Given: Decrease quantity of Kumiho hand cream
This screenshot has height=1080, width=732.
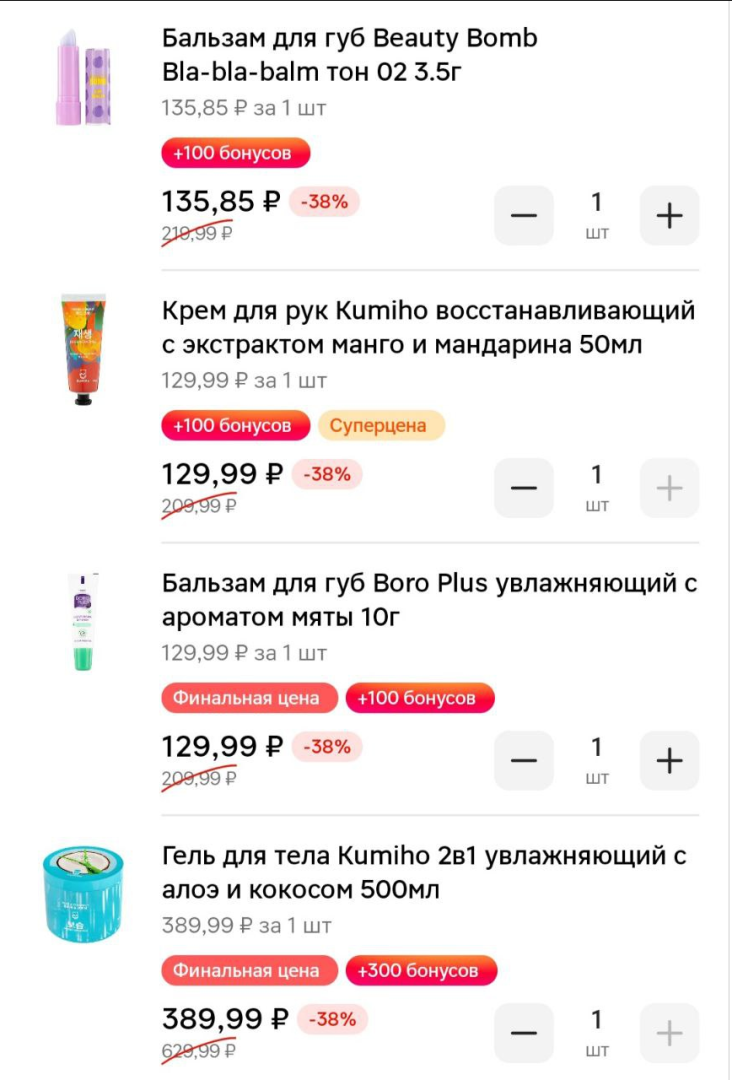Looking at the screenshot, I should click(x=523, y=487).
